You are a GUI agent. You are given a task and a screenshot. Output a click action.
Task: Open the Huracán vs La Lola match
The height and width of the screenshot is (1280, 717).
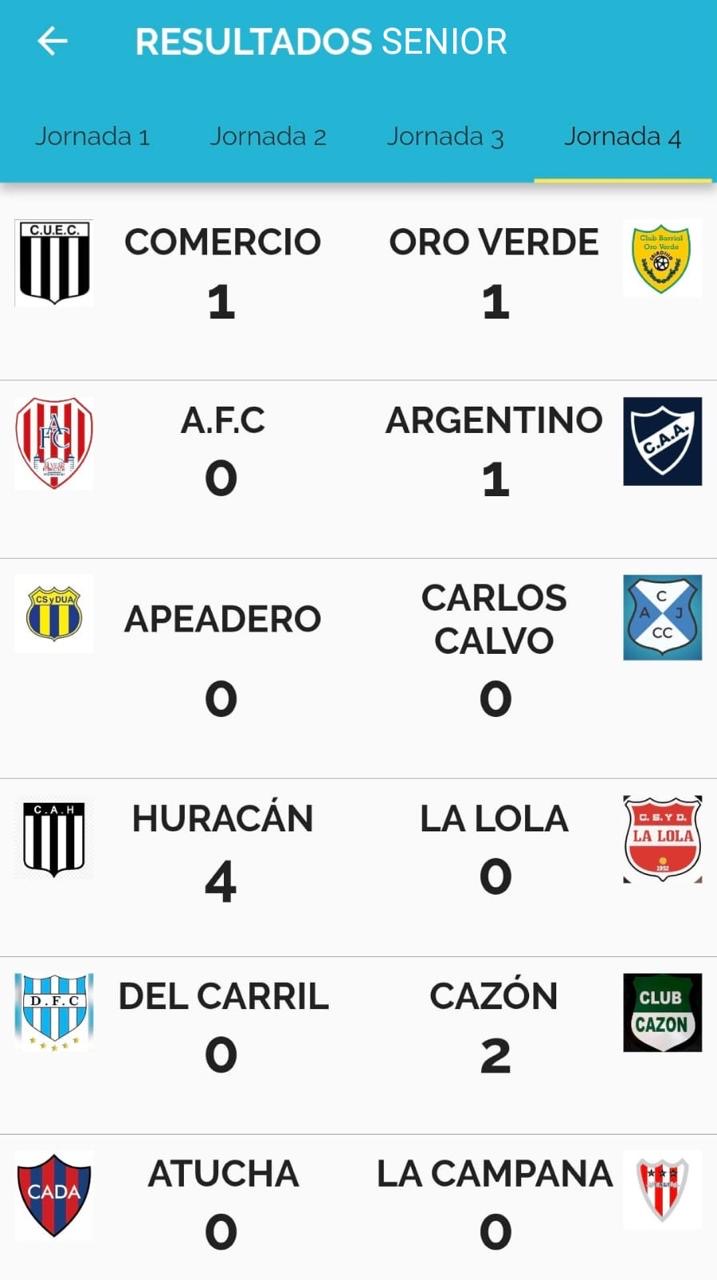(x=358, y=867)
